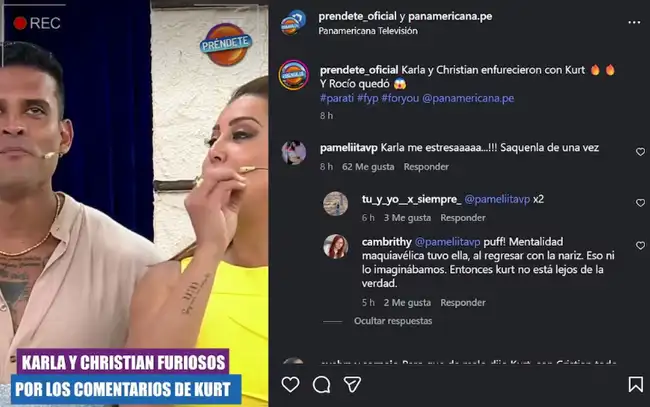
Task: Open panamericana.pe profile from the header
Action: click(456, 15)
